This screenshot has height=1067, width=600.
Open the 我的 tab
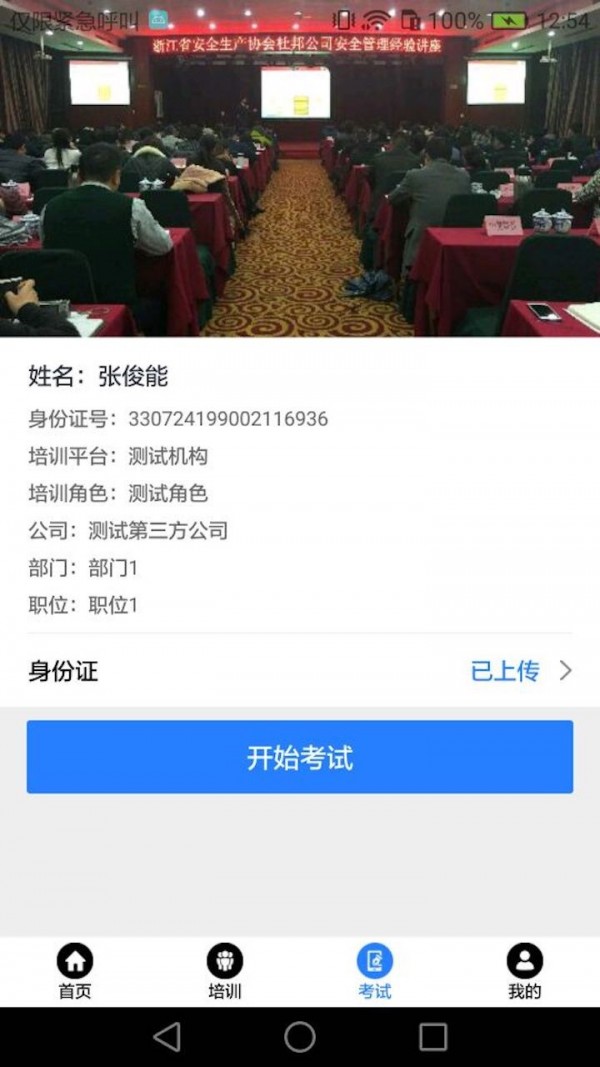pos(524,971)
